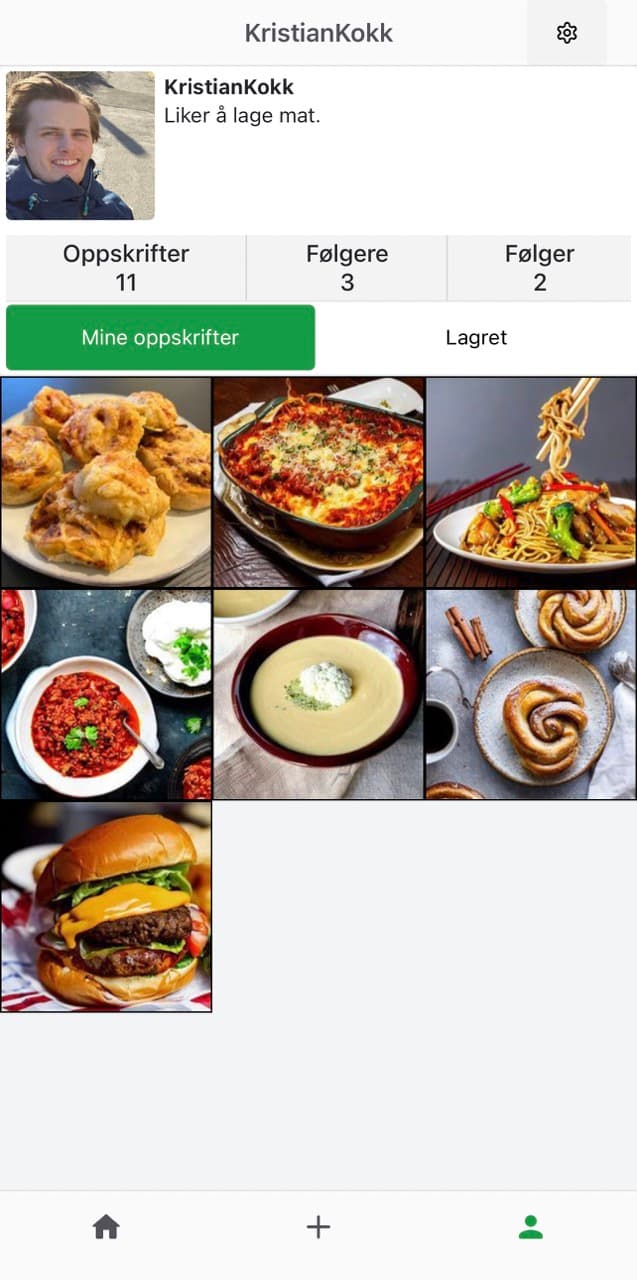Open the Følgere list
The height and width of the screenshot is (1280, 637).
pos(346,268)
